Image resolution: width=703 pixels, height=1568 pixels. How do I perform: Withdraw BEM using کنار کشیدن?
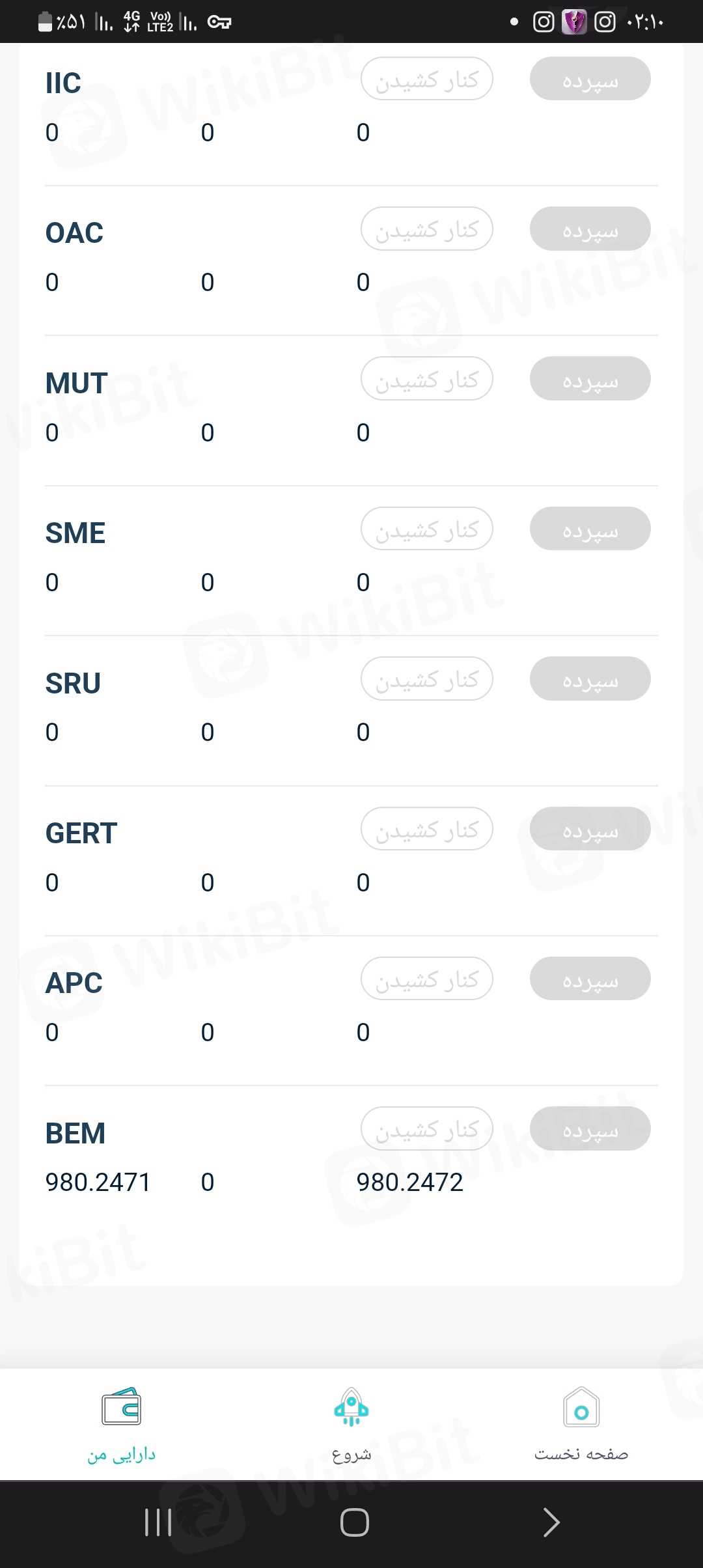[427, 1128]
